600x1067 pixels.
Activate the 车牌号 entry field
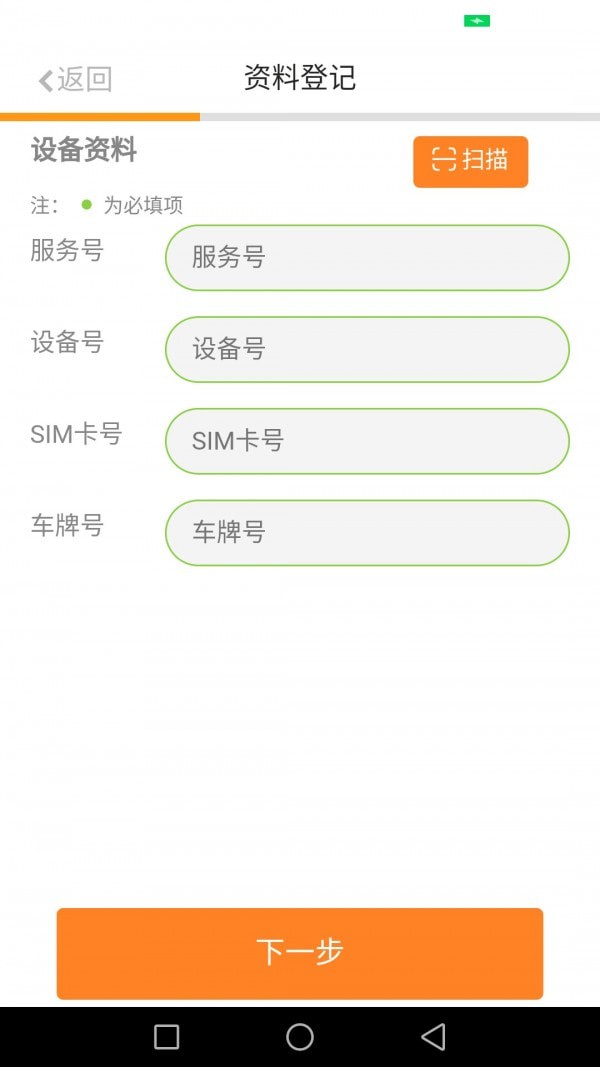pos(367,533)
